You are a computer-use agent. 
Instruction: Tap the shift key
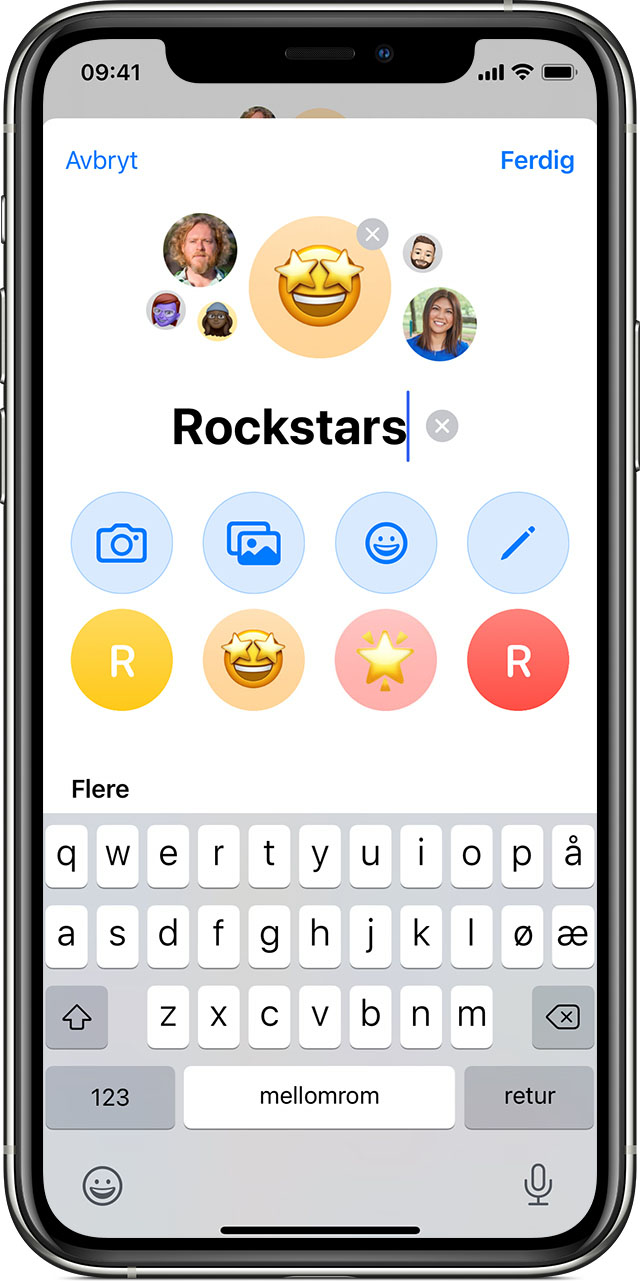click(77, 1017)
